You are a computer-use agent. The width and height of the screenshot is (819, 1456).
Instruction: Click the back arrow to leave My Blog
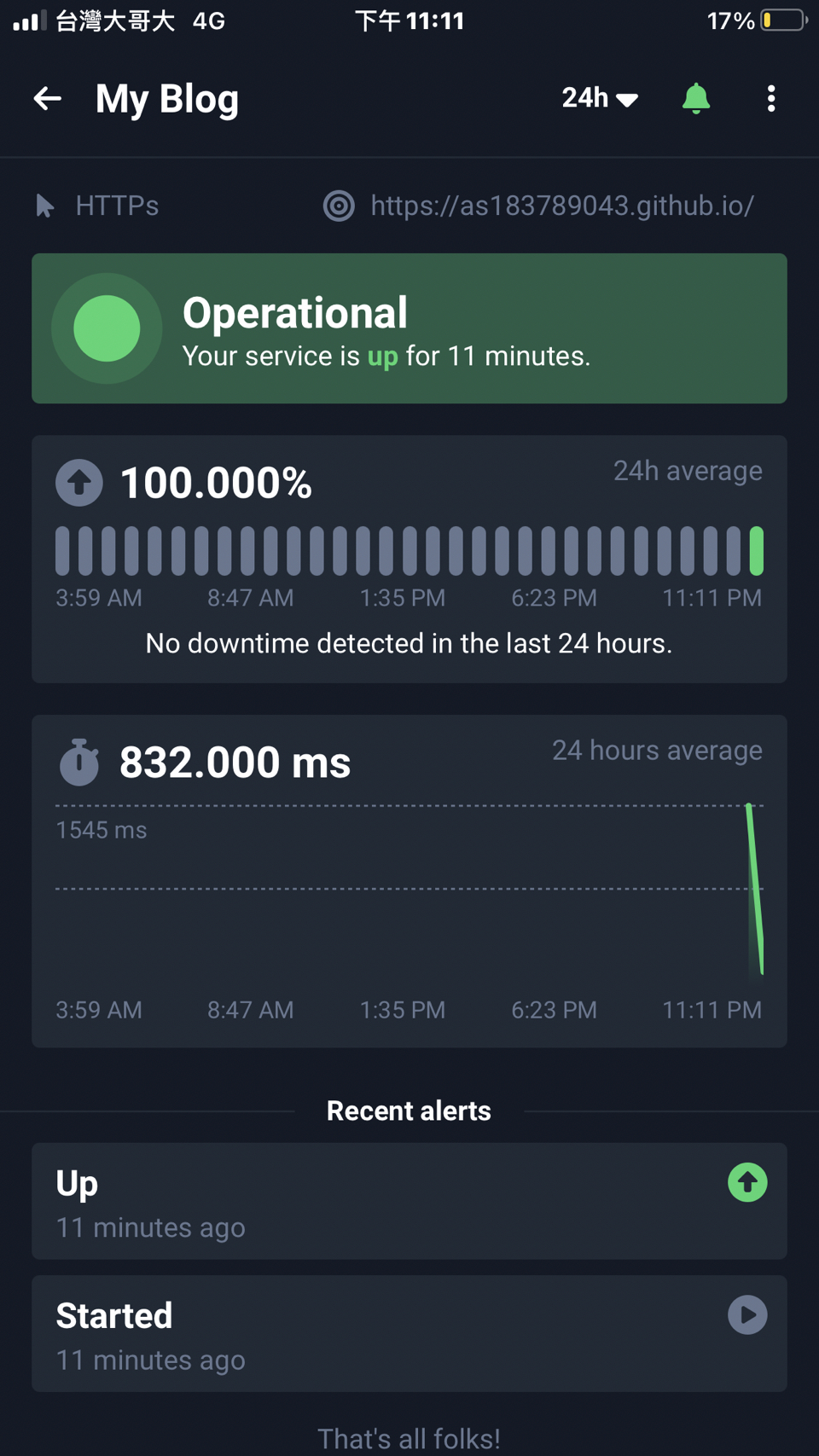pos(48,98)
